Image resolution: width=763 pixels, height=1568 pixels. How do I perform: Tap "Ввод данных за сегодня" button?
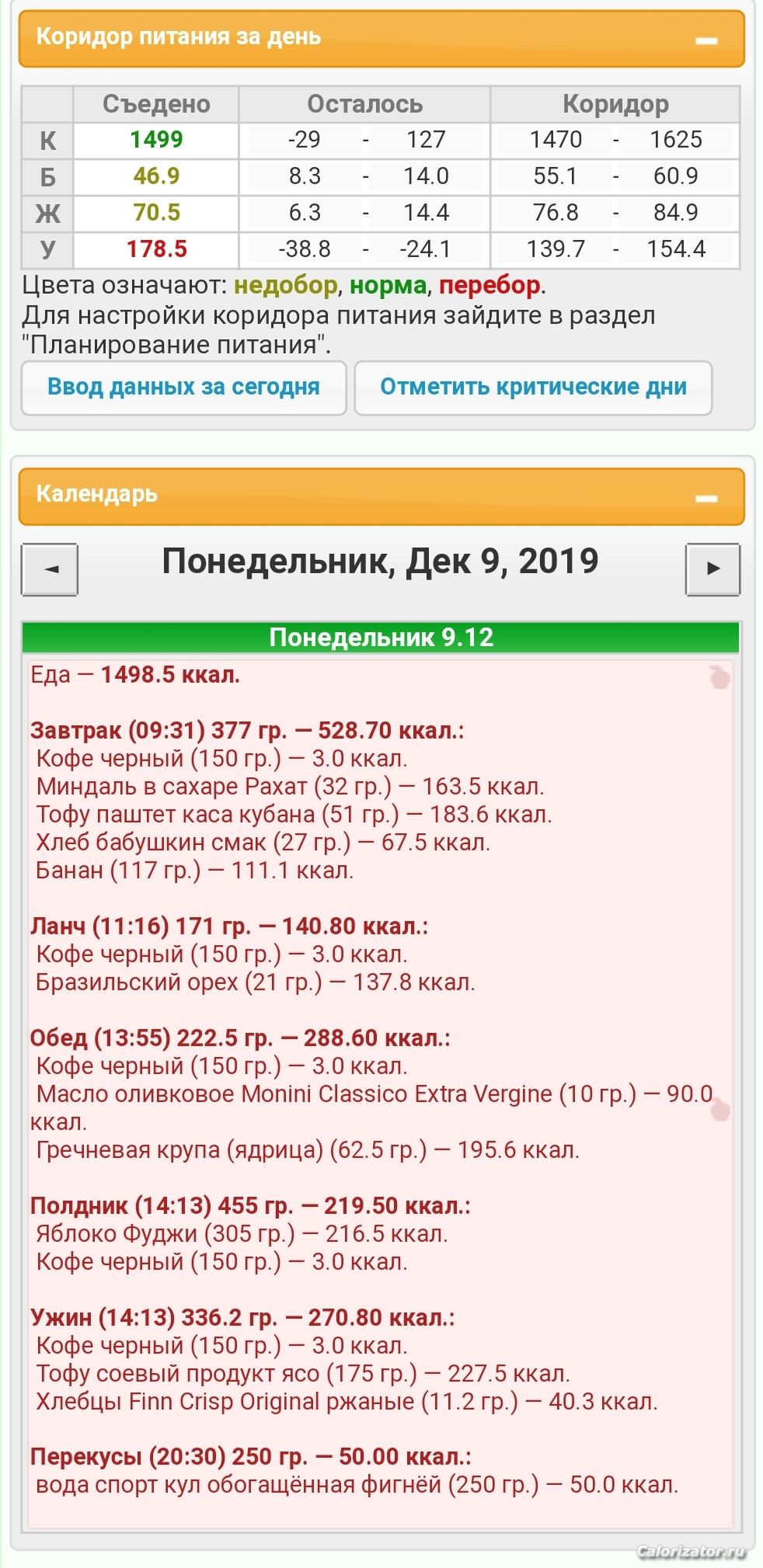point(183,387)
